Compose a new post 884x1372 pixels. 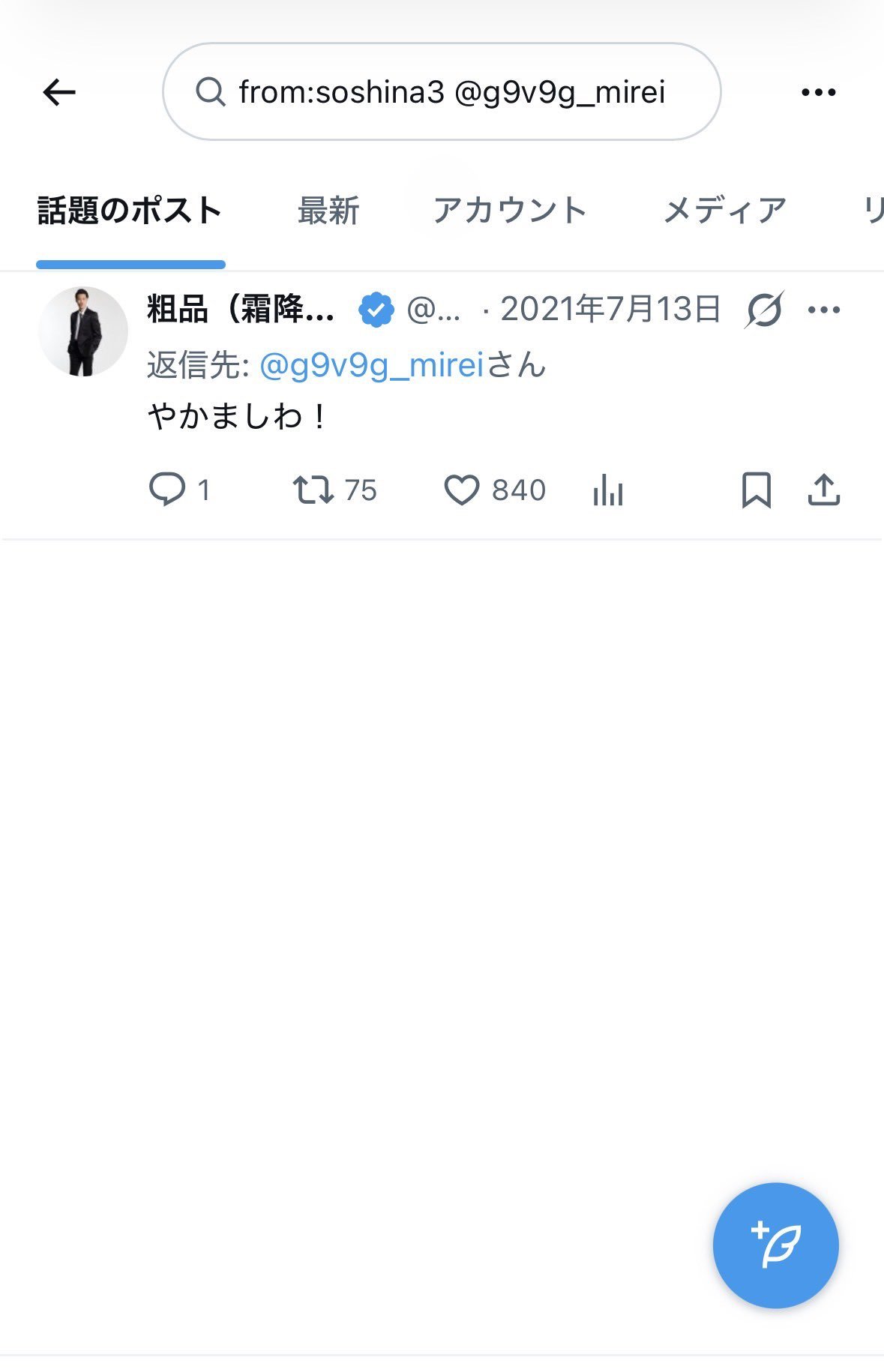pos(775,1245)
